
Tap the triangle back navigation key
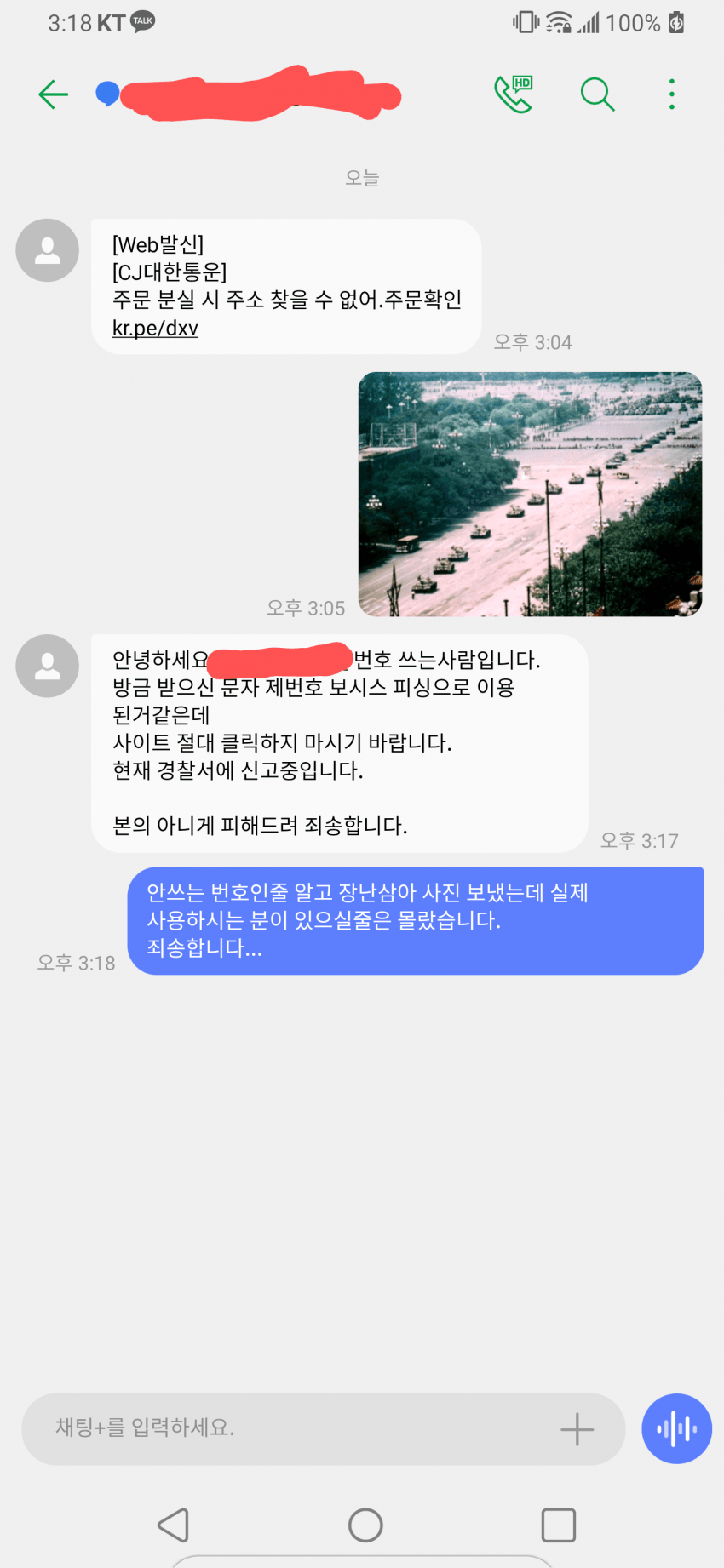tap(174, 1525)
